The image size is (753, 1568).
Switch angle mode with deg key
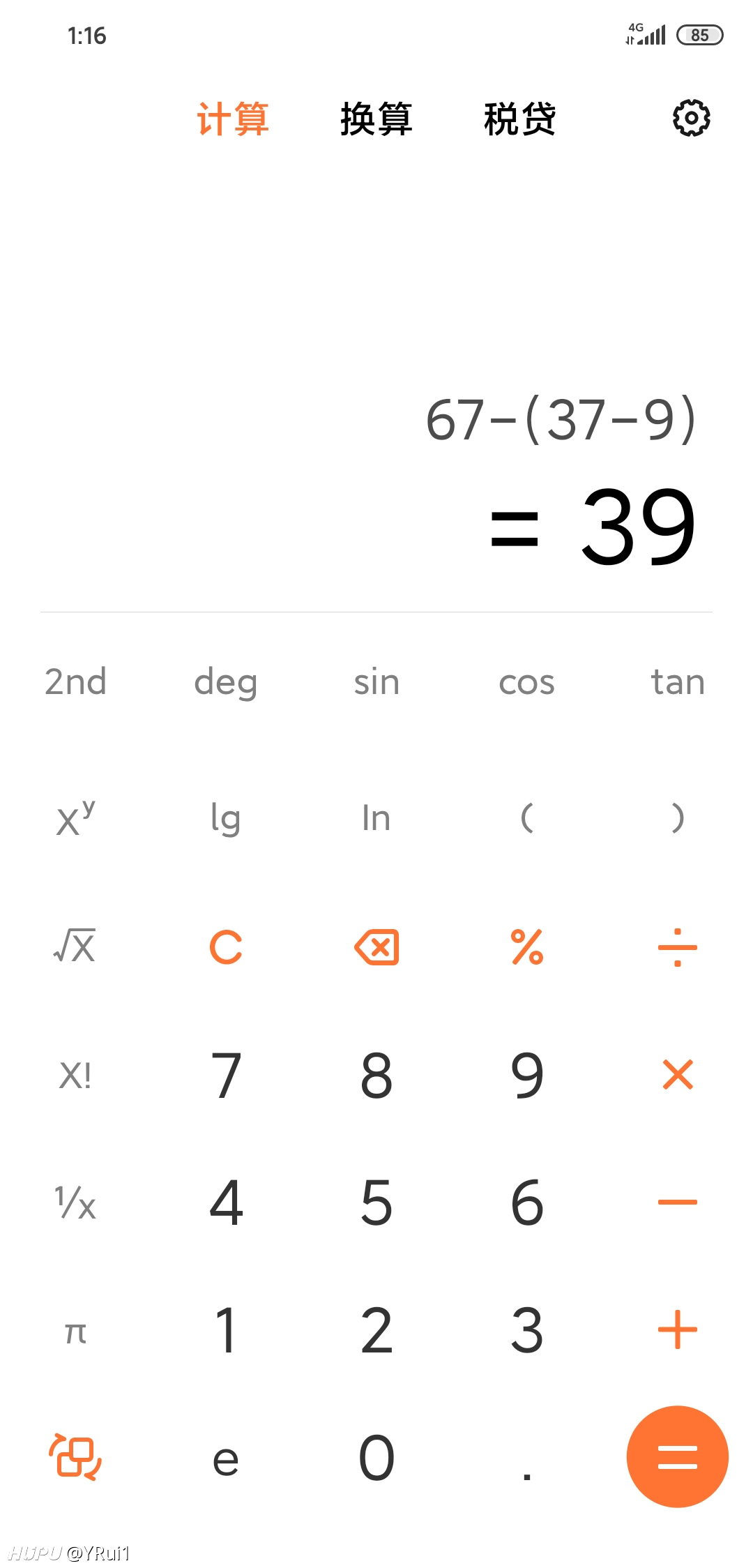226,683
